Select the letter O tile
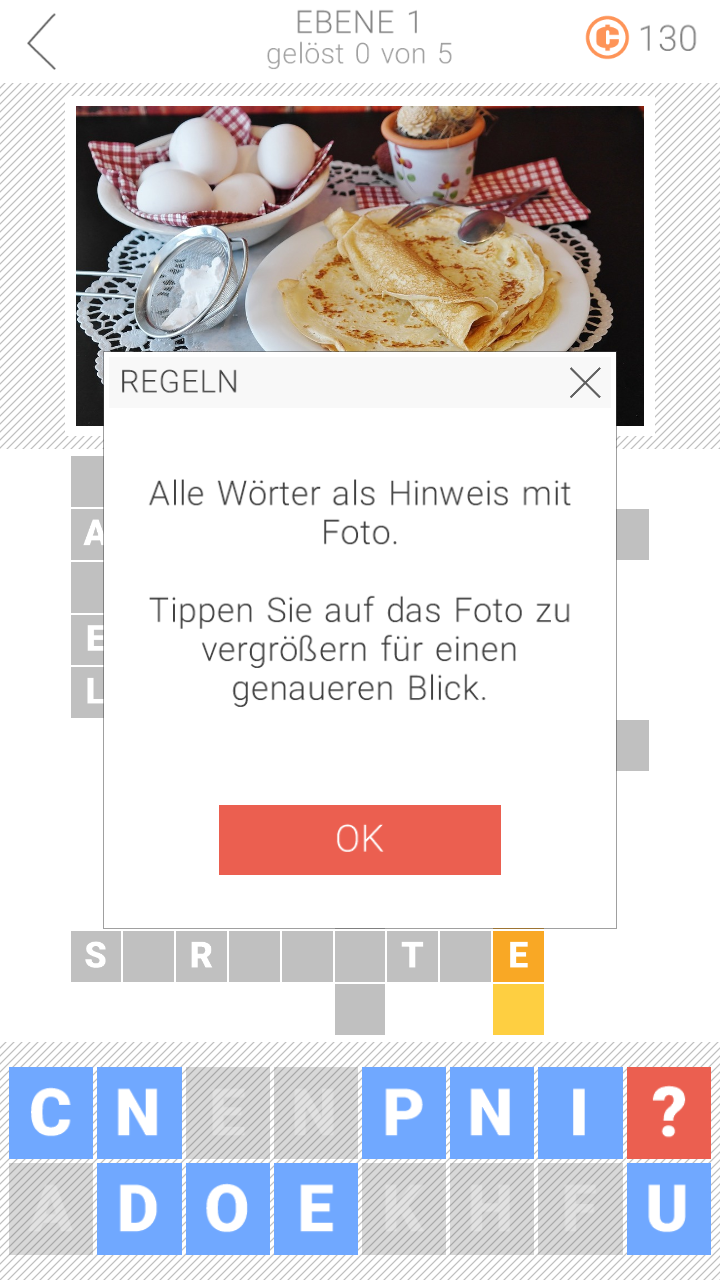This screenshot has height=1280, width=720. 227,1207
